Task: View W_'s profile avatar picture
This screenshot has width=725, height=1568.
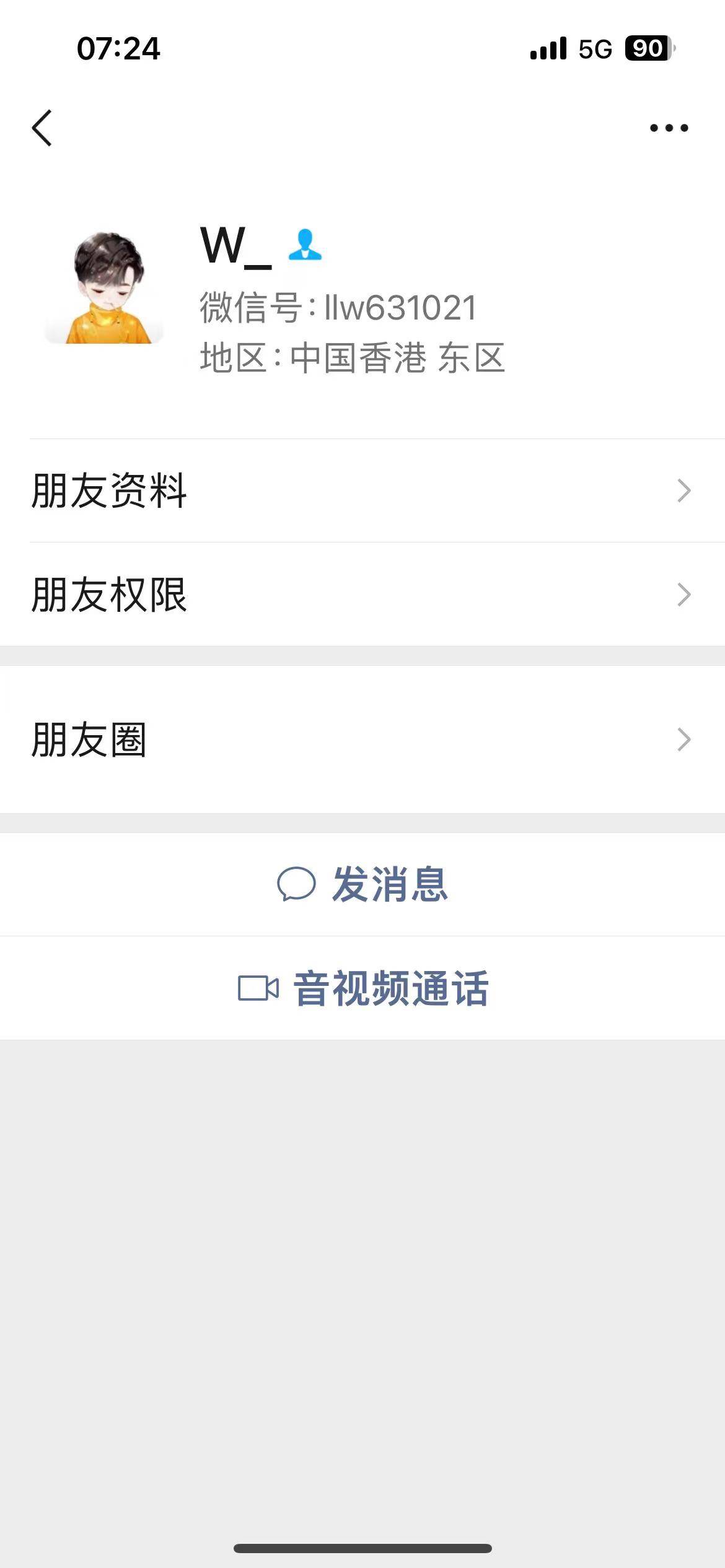Action: tap(104, 289)
